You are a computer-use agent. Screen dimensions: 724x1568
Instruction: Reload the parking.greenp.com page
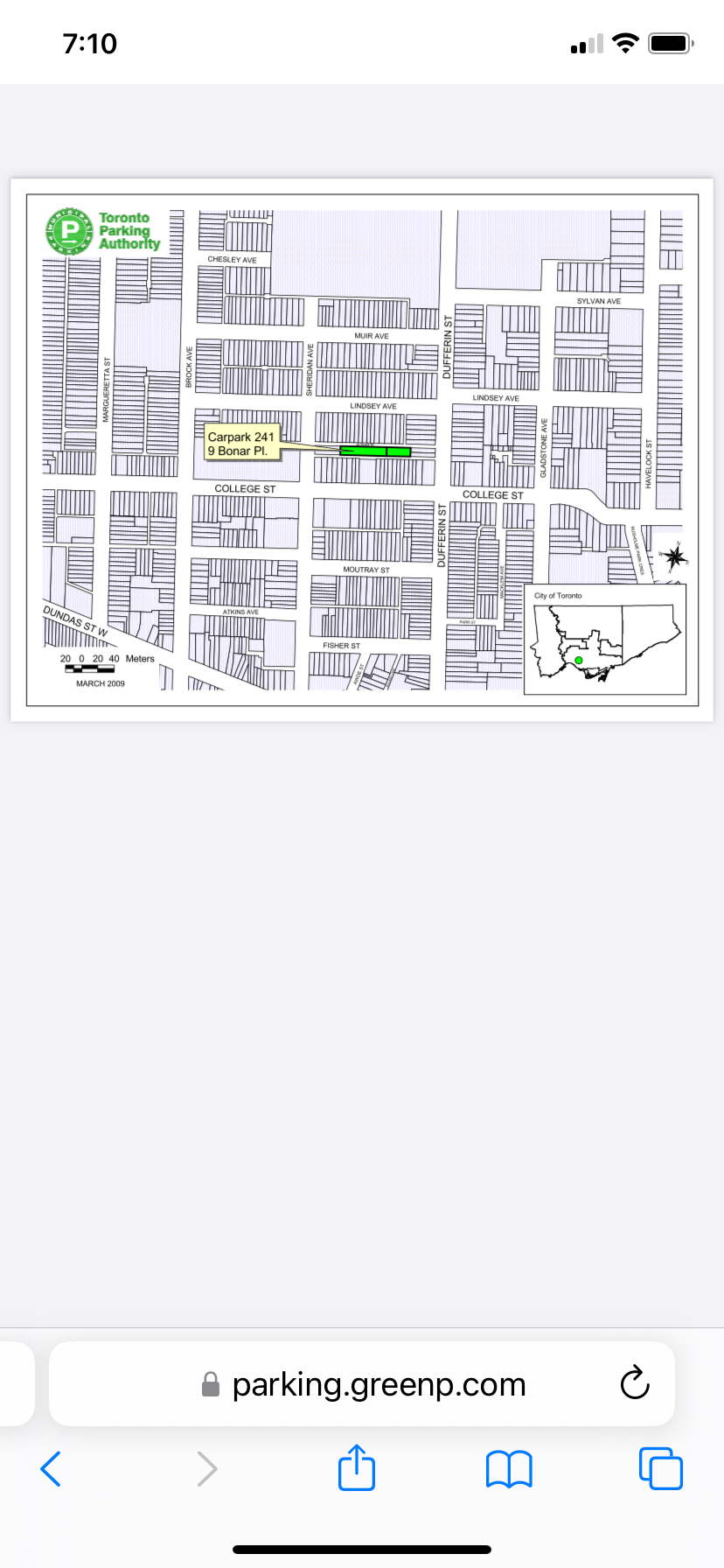635,1383
